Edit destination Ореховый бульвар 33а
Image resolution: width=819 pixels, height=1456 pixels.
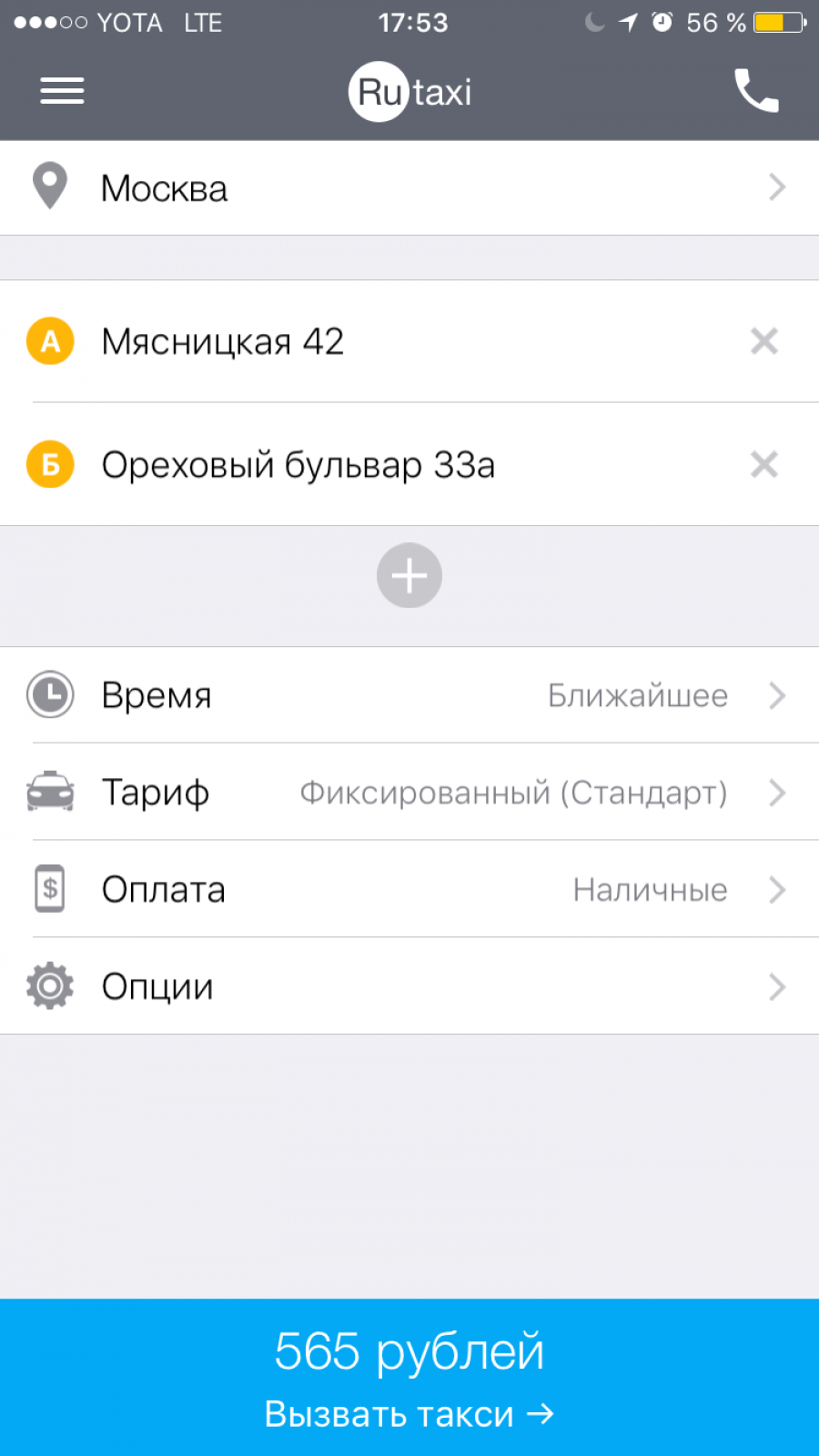pyautogui.click(x=364, y=465)
